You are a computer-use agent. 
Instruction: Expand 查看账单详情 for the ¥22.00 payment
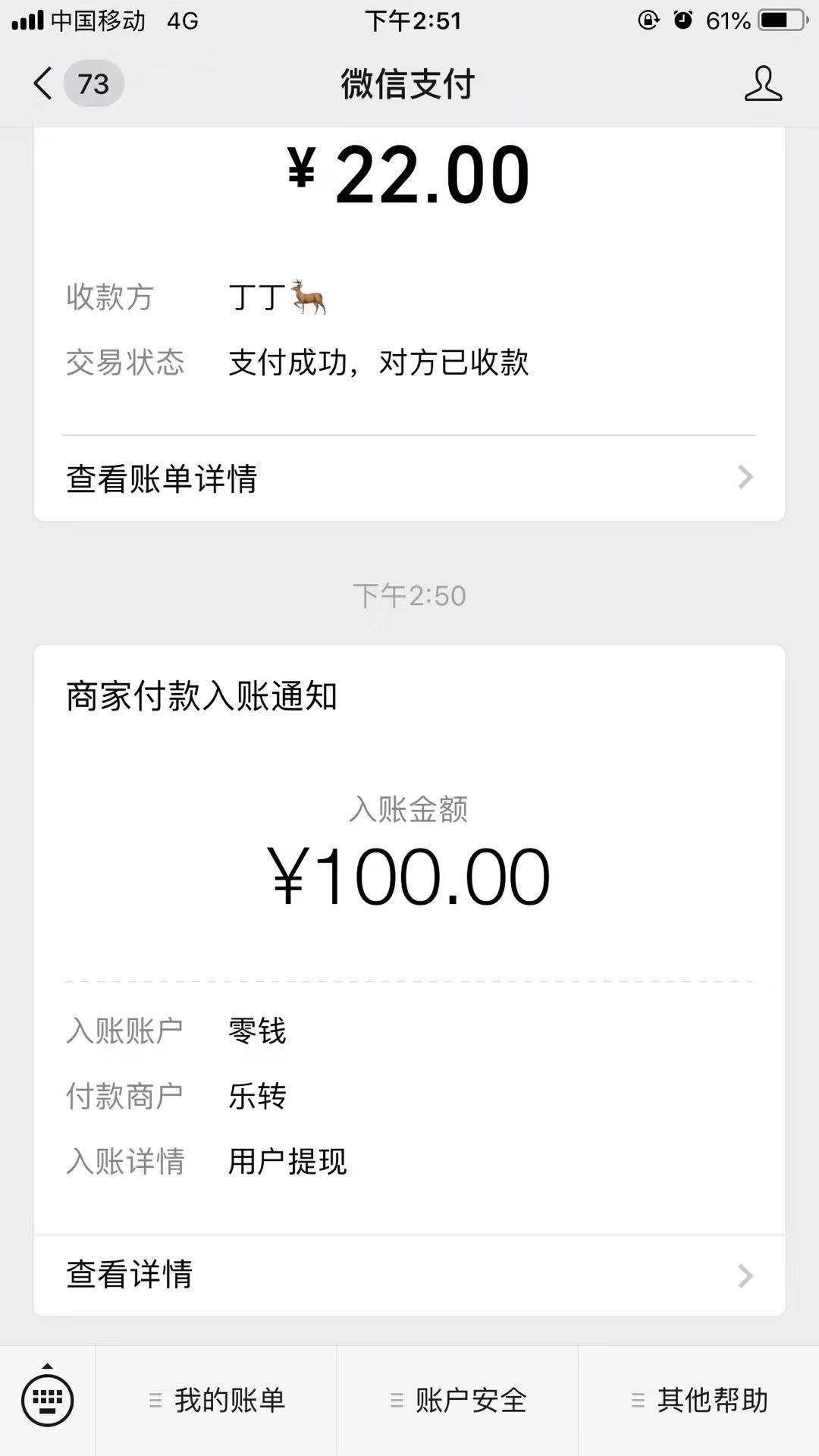(162, 477)
